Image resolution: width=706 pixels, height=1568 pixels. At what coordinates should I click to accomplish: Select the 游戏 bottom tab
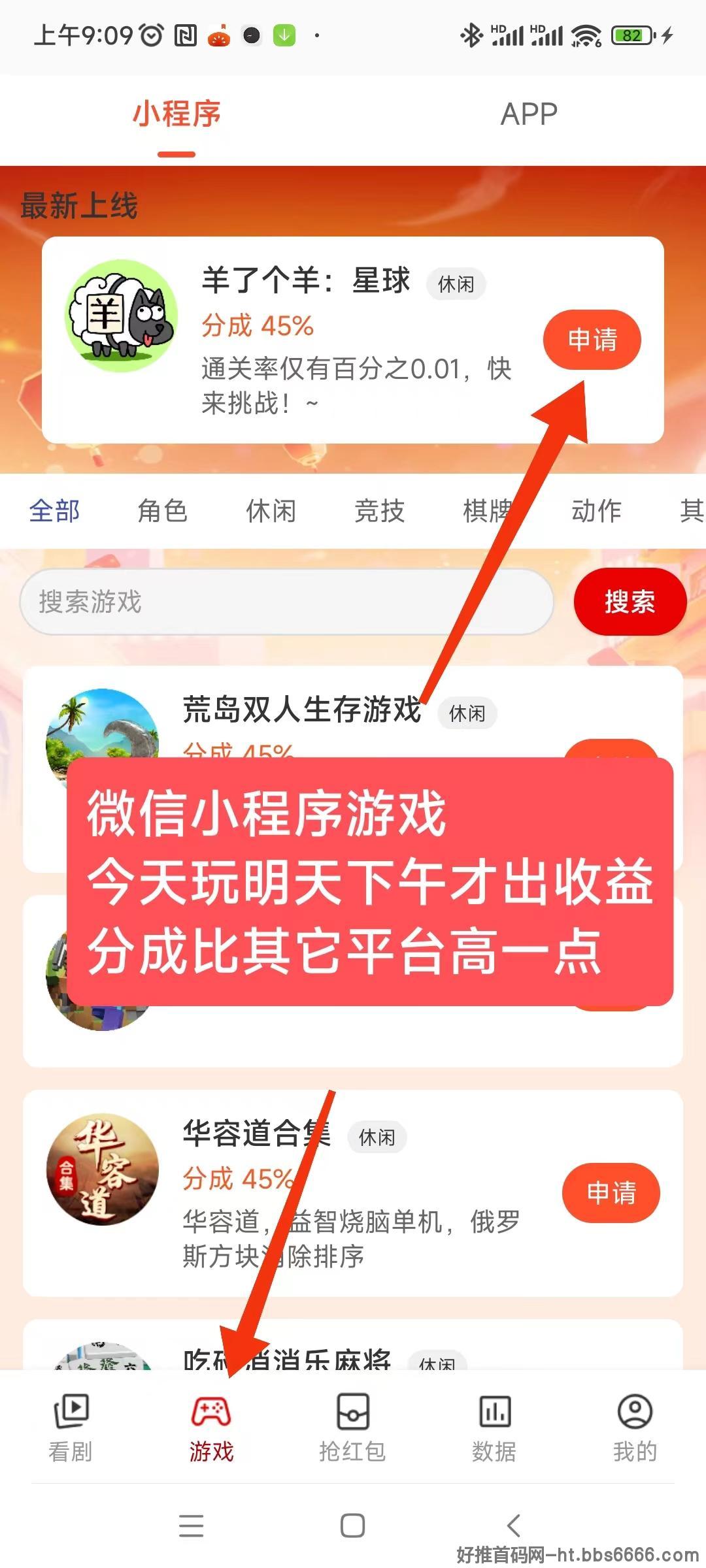coord(211,1428)
